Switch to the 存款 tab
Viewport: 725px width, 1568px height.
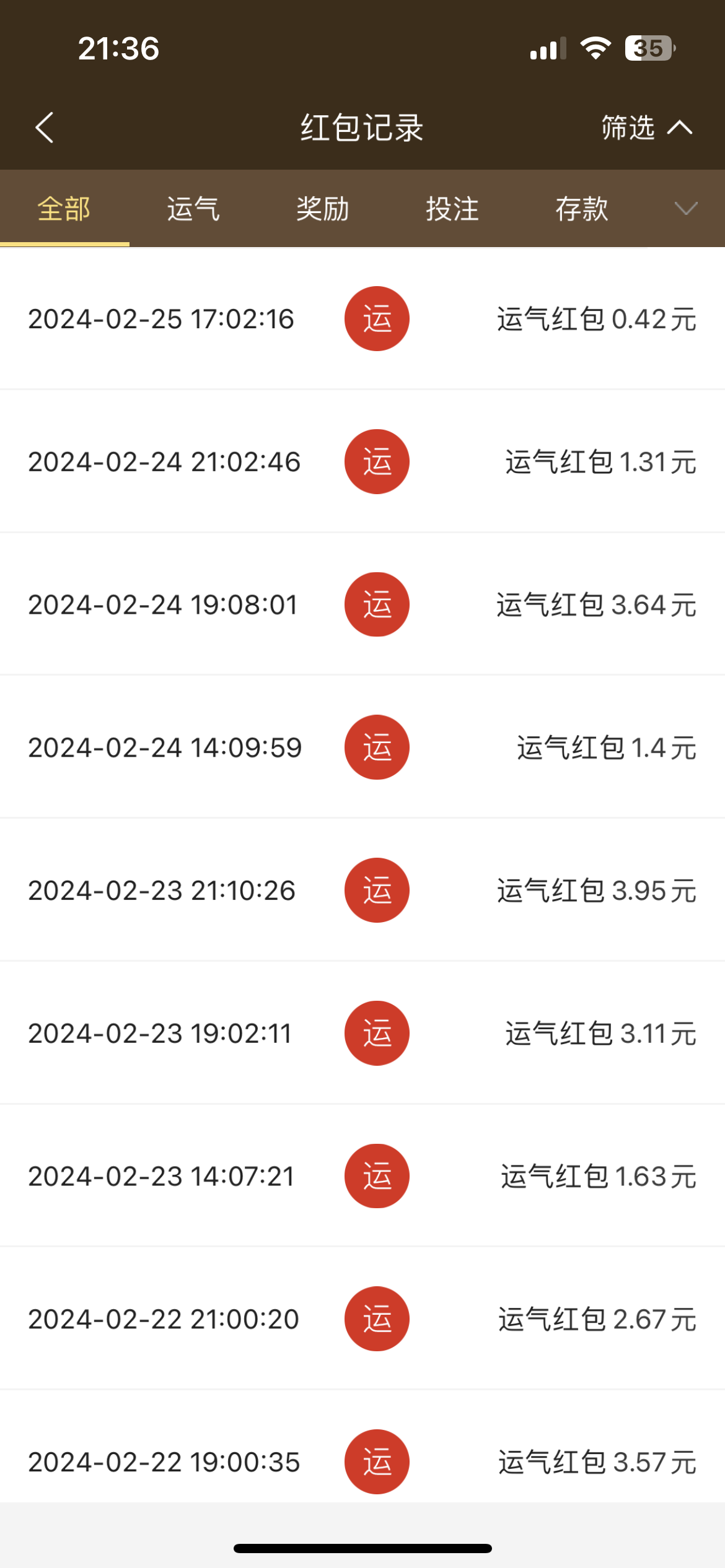pyautogui.click(x=582, y=209)
